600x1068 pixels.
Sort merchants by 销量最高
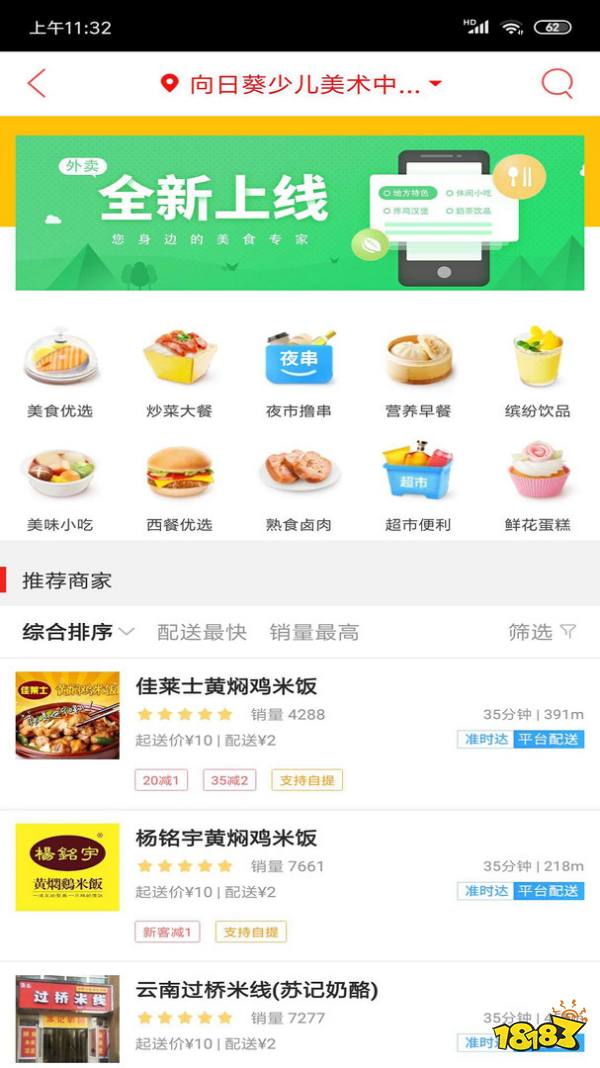click(314, 632)
